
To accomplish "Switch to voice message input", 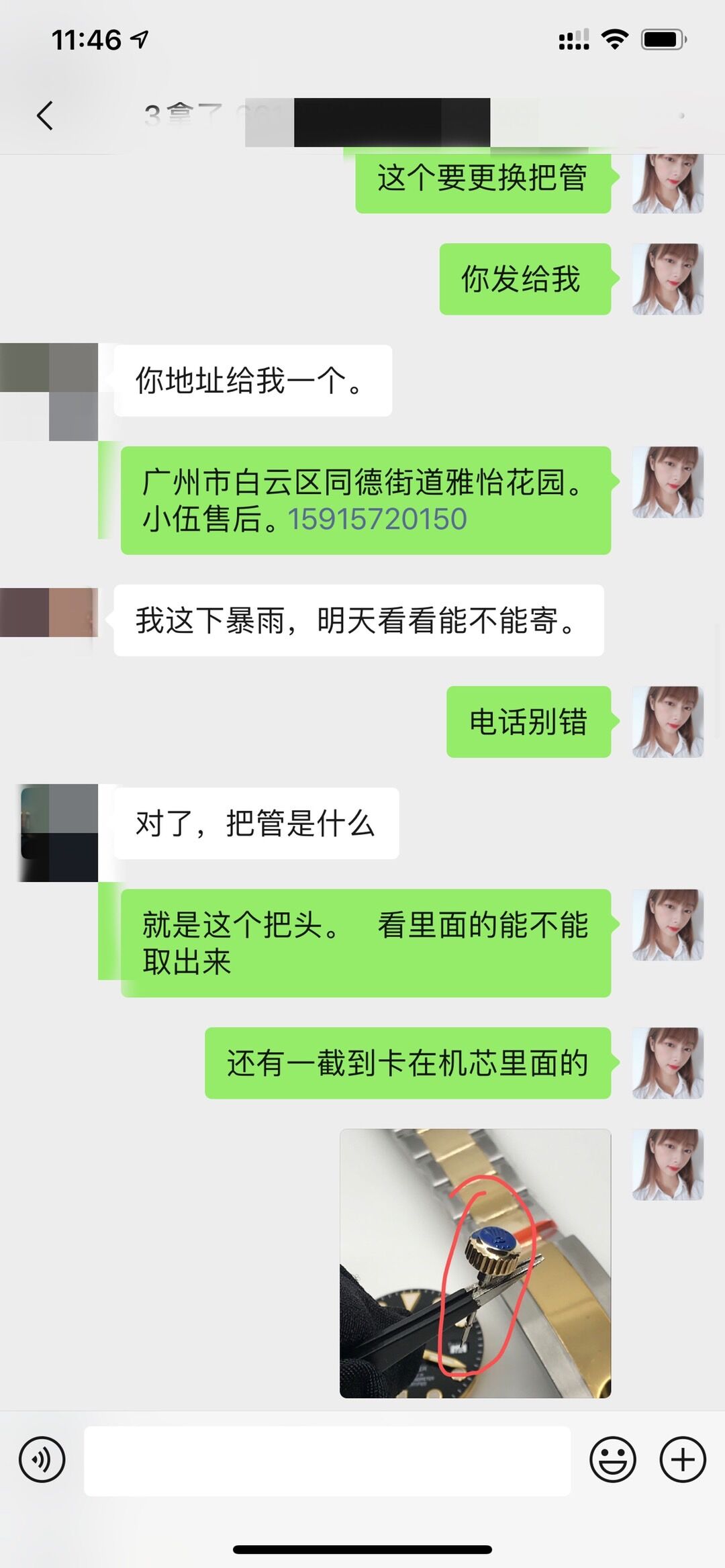I will (42, 1459).
